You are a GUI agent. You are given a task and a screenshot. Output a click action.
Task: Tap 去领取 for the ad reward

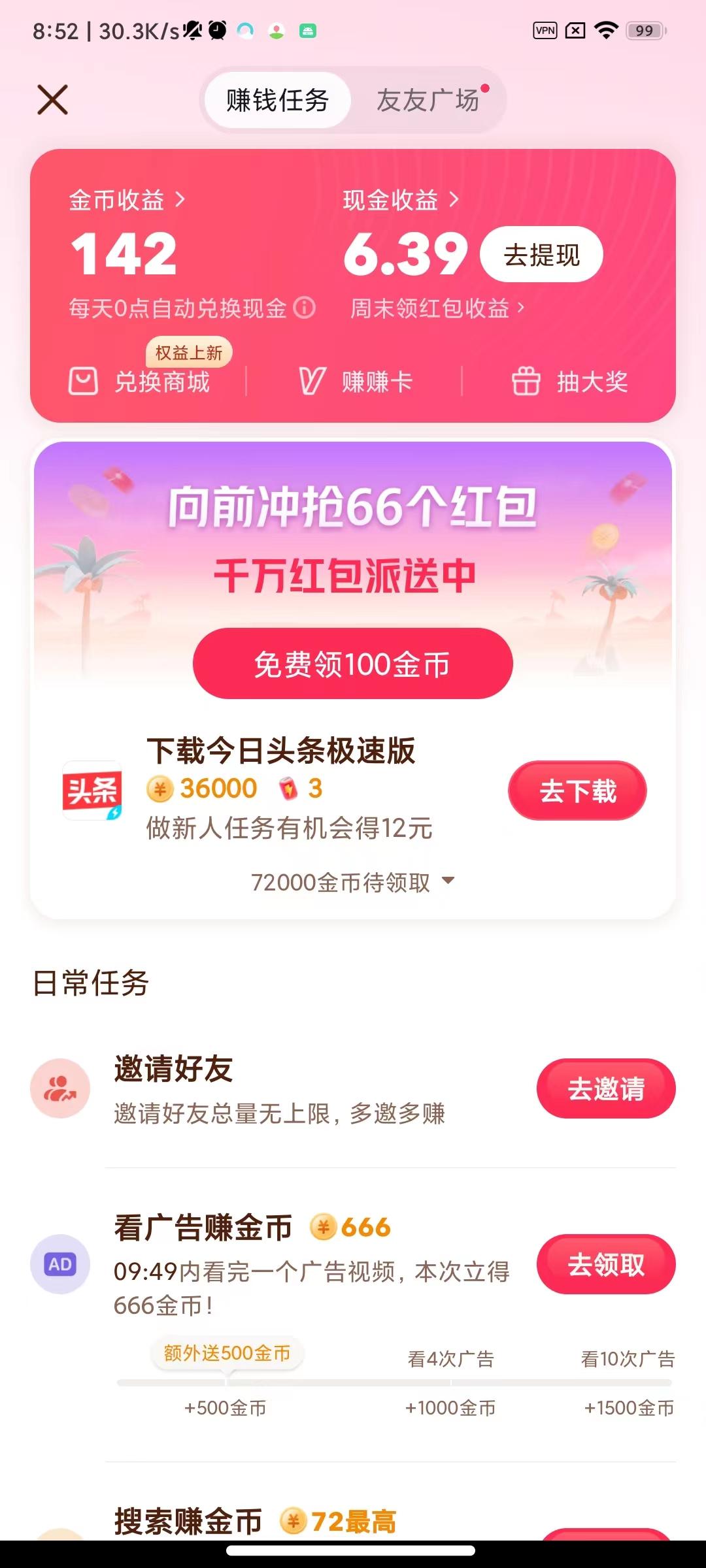pos(605,1264)
